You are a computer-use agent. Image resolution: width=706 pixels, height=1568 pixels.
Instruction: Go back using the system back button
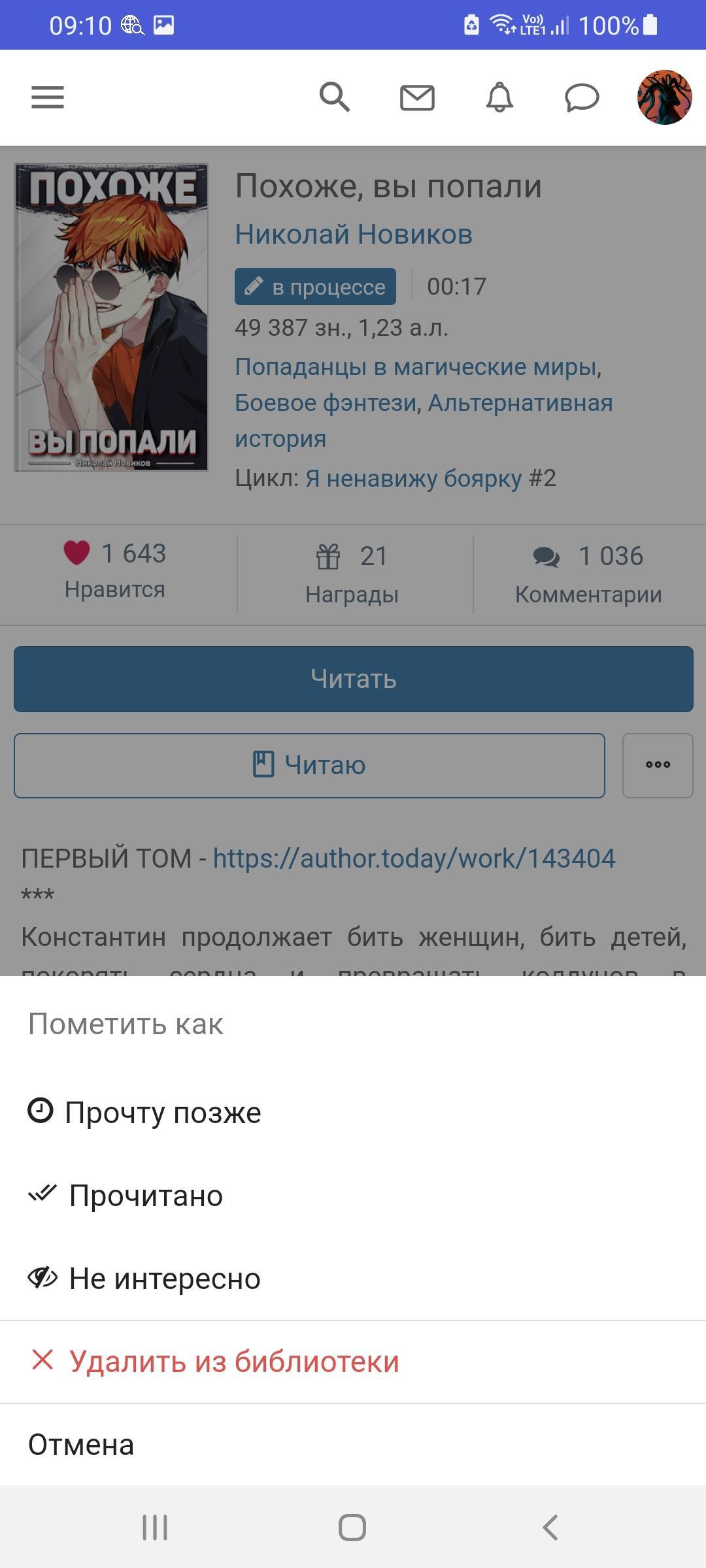pyautogui.click(x=550, y=1527)
